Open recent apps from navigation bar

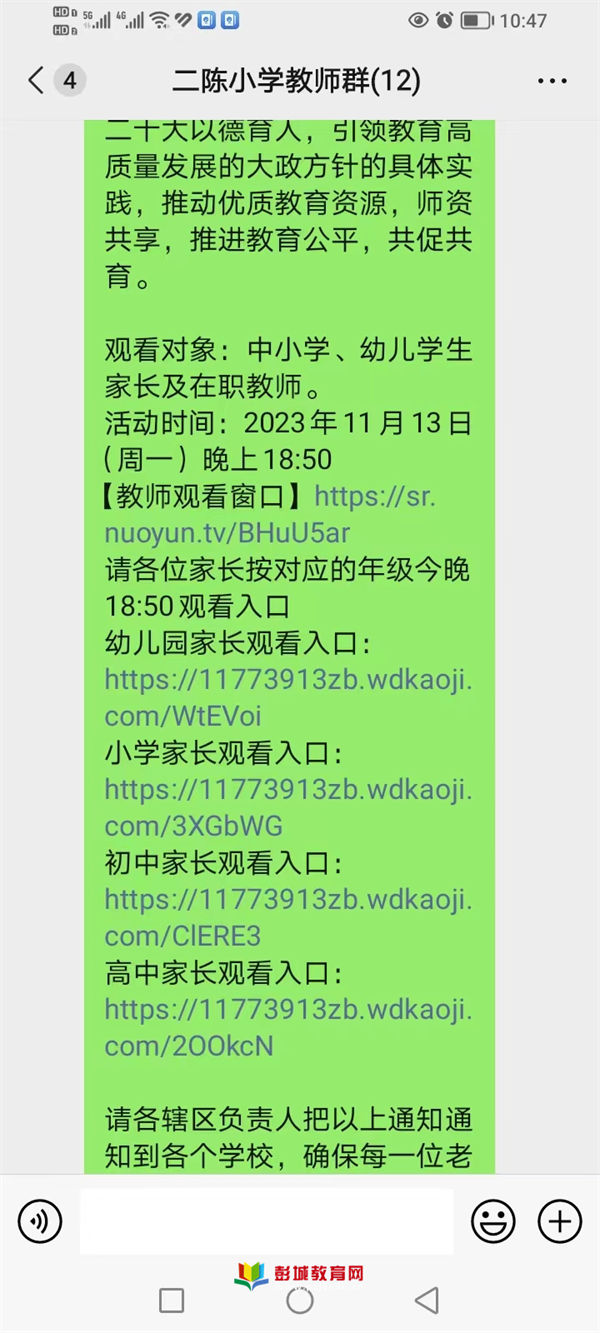pyautogui.click(x=172, y=1300)
